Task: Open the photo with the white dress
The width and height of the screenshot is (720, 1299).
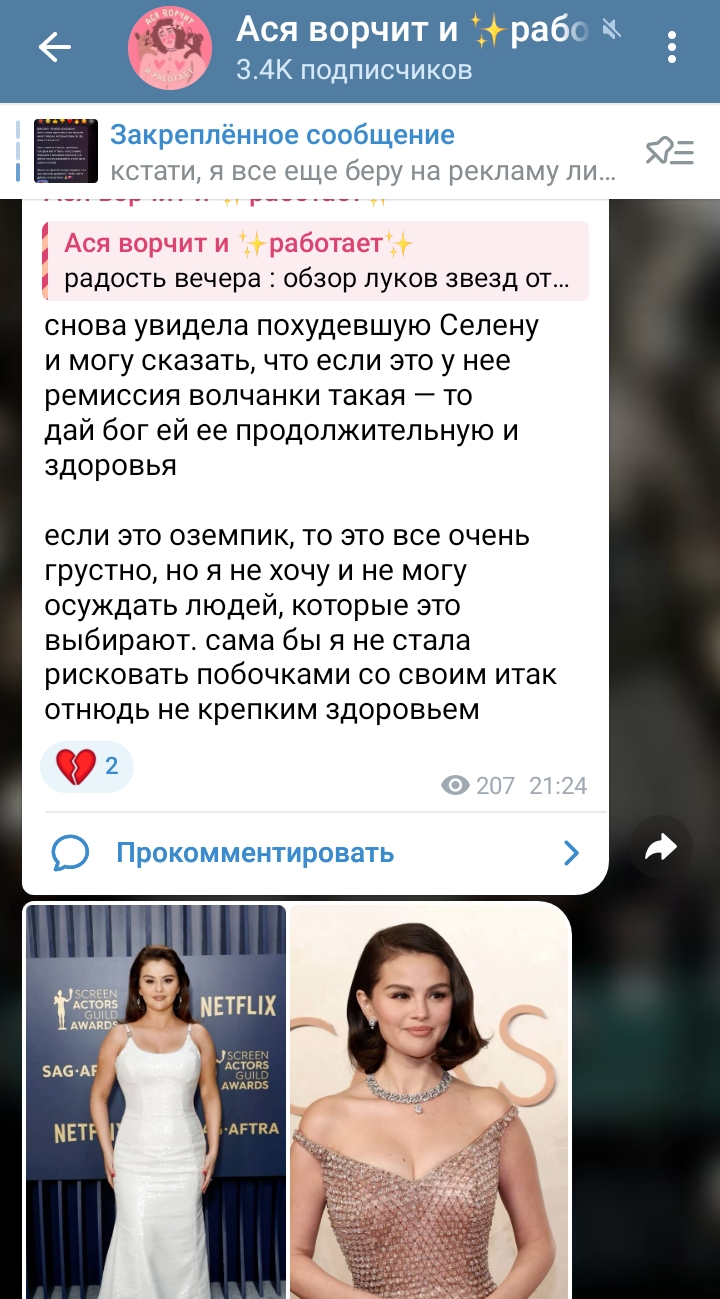Action: (x=156, y=1100)
